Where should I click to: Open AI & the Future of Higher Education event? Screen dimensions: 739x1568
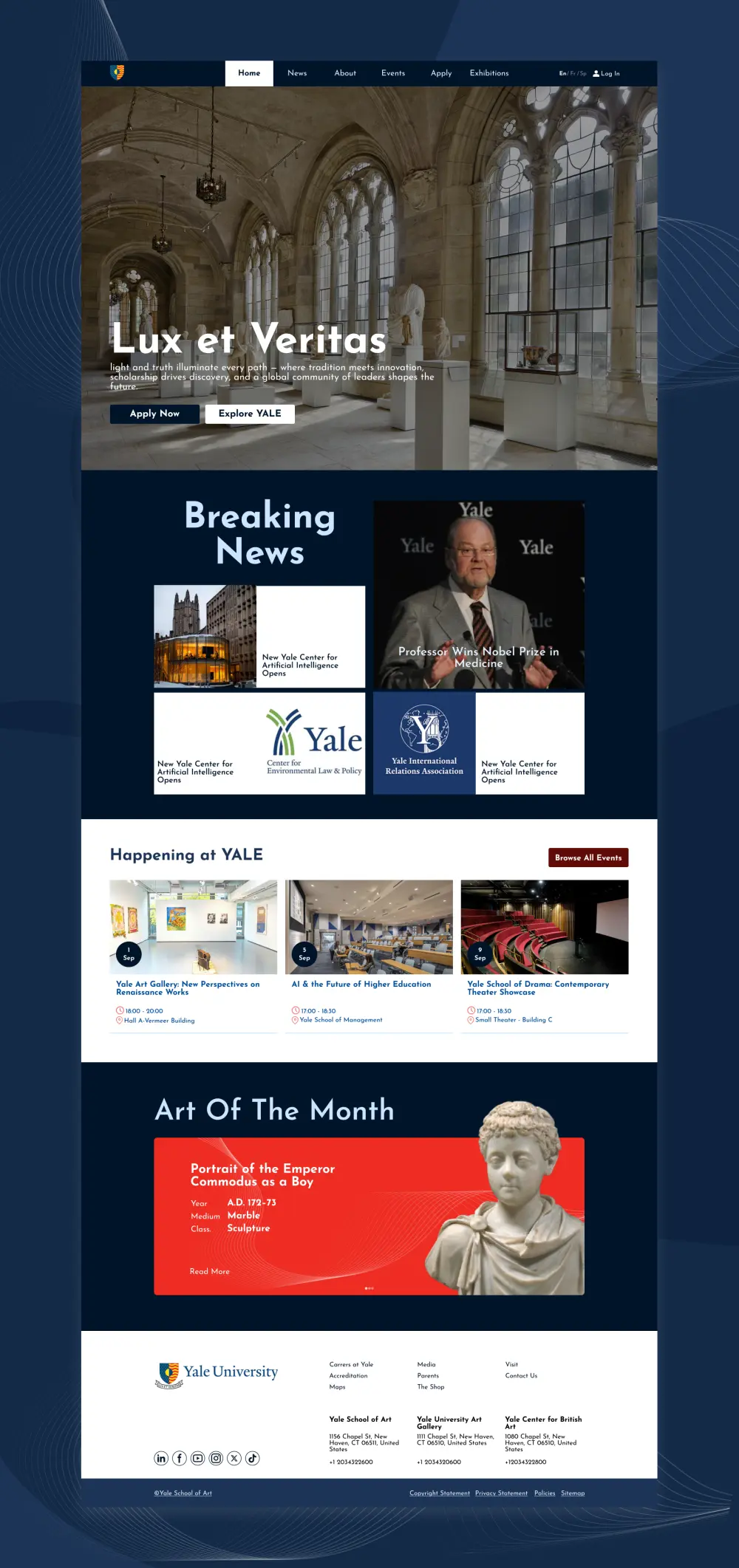tap(361, 984)
